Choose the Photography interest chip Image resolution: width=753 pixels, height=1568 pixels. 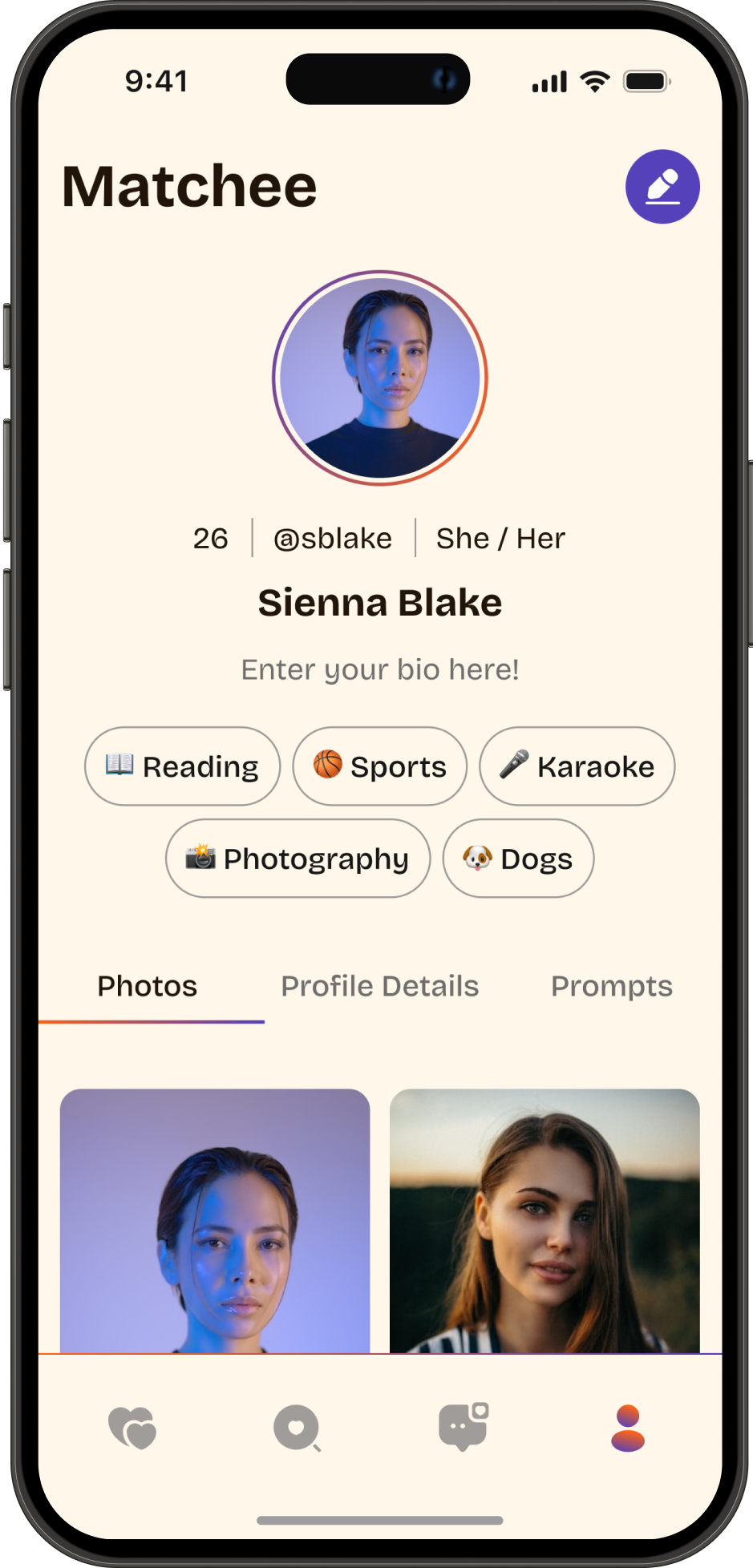298,859
